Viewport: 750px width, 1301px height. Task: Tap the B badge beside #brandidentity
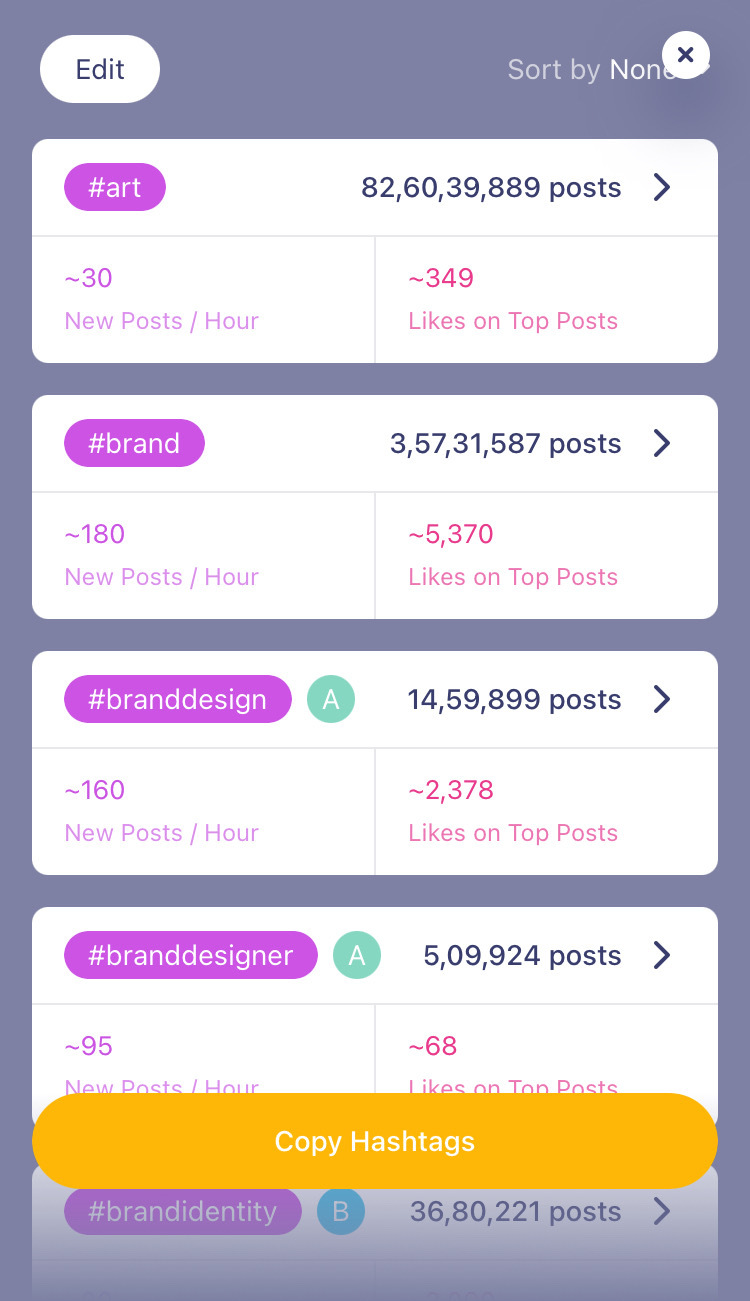tap(341, 1212)
